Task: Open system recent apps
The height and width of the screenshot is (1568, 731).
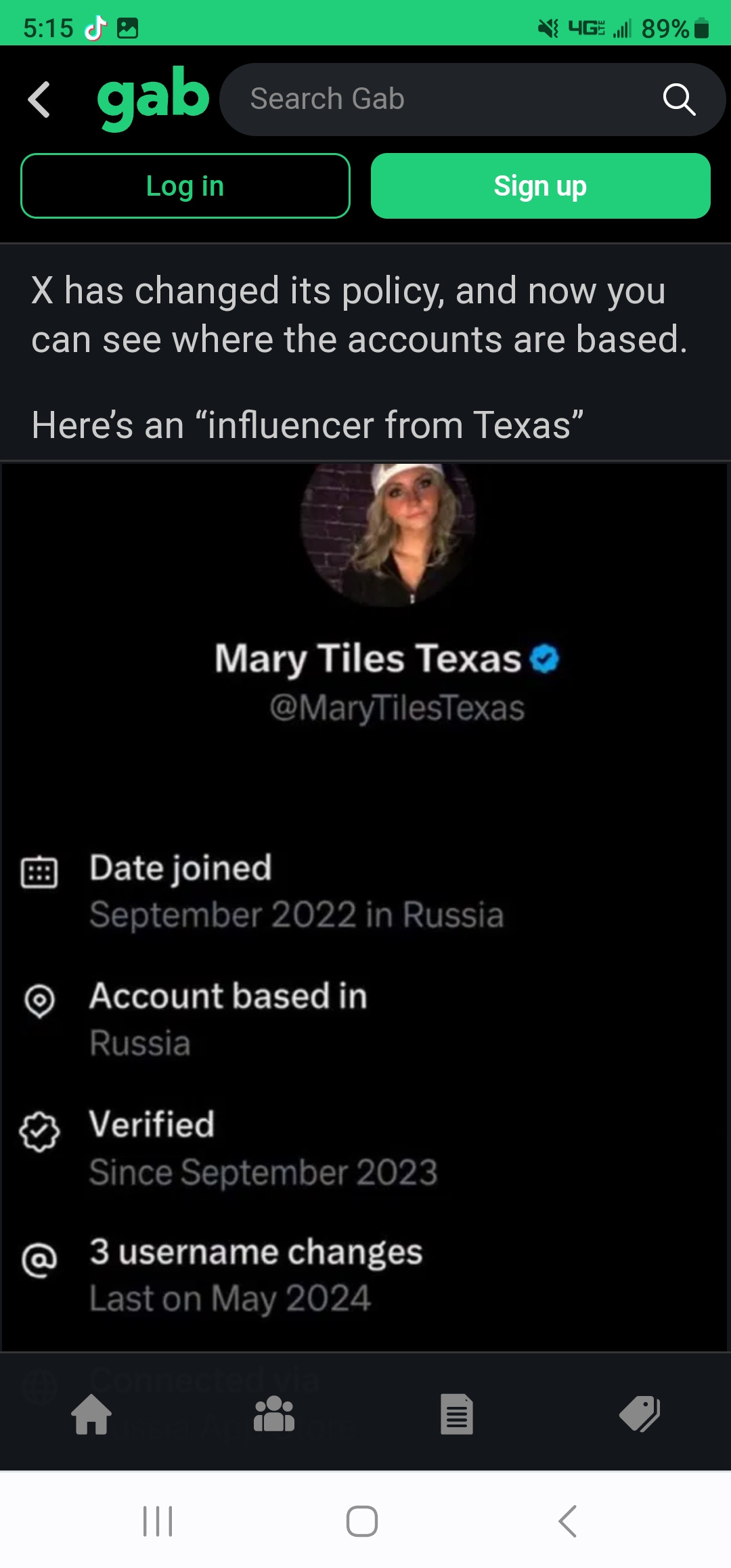Action: 158,1521
